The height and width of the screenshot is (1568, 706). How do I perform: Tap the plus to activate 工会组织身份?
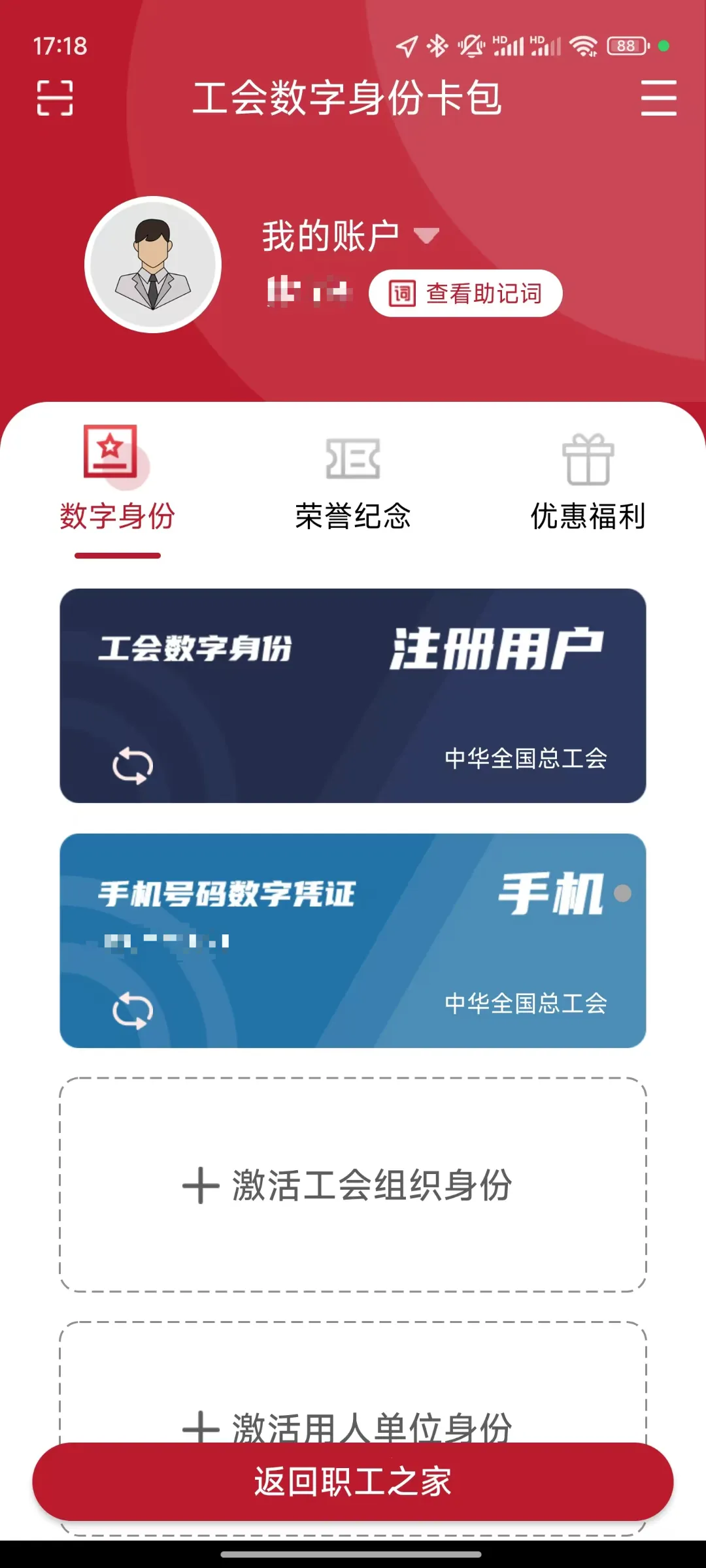201,1182
